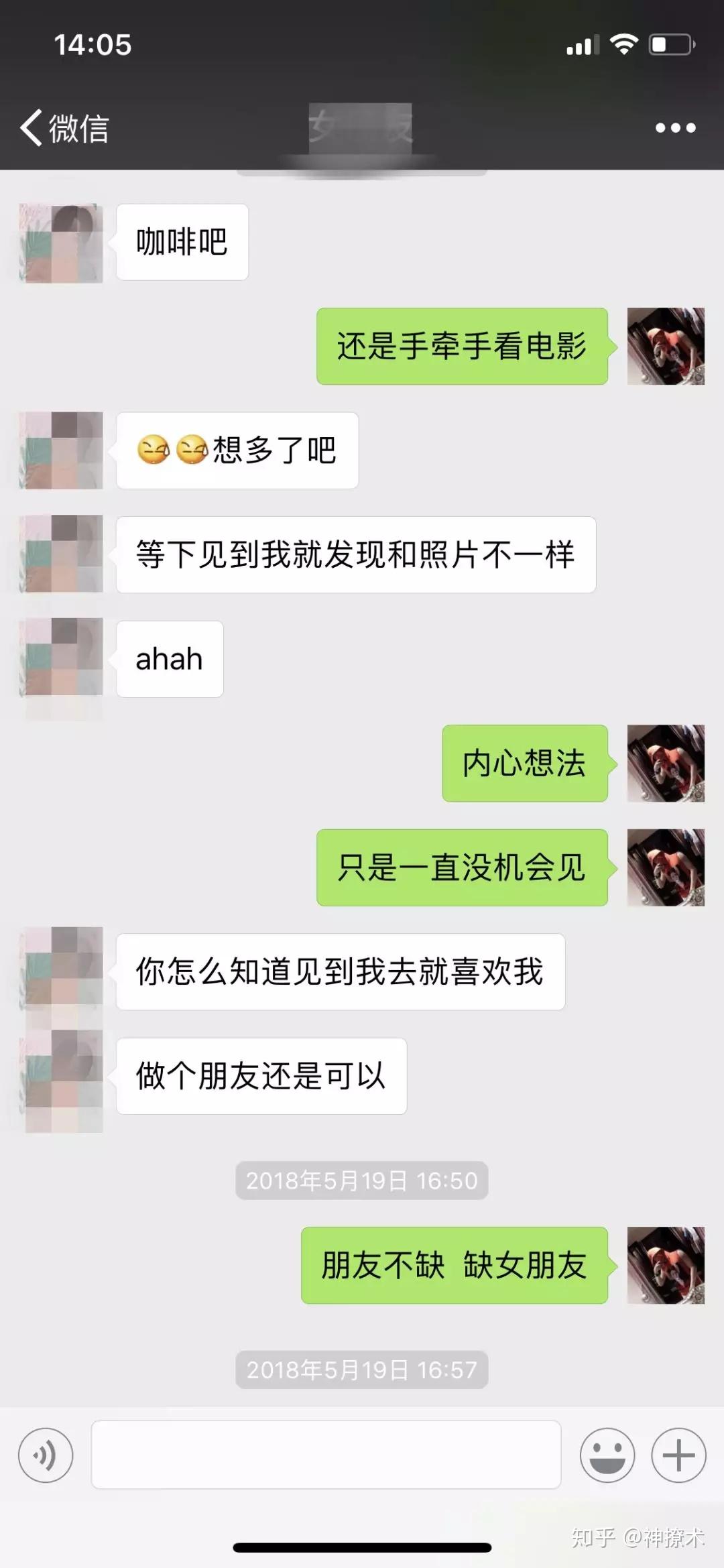Open the three-dot chat info menu

[675, 127]
